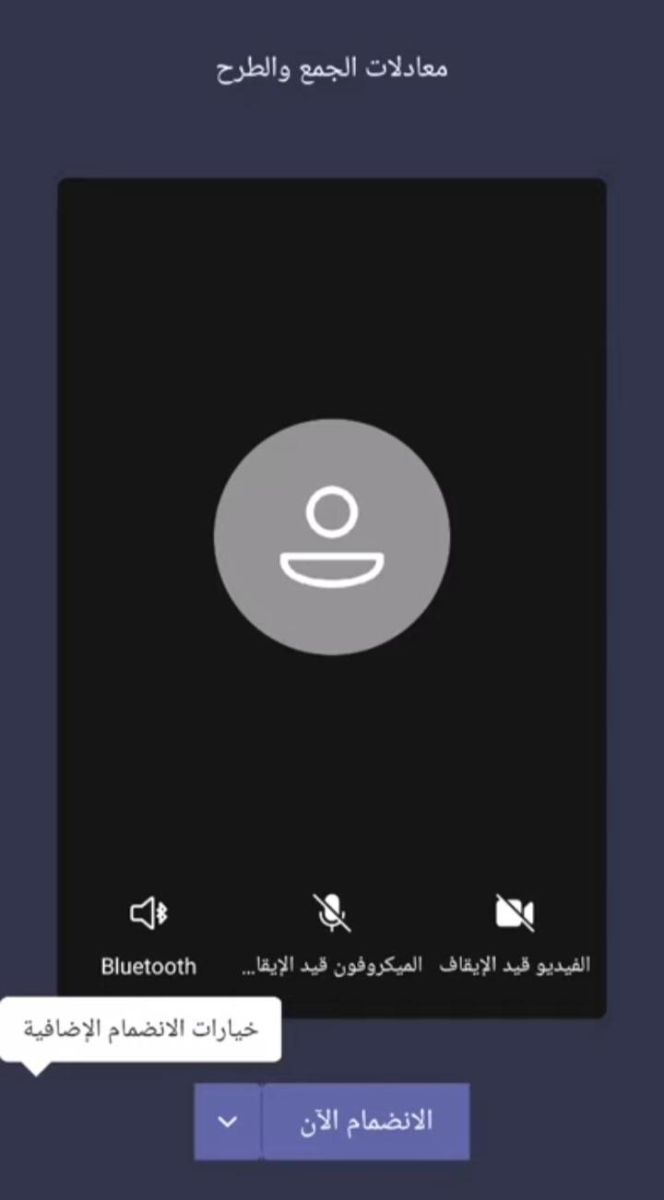Tap the الانضمام الآن (Join now) button

pos(366,1121)
